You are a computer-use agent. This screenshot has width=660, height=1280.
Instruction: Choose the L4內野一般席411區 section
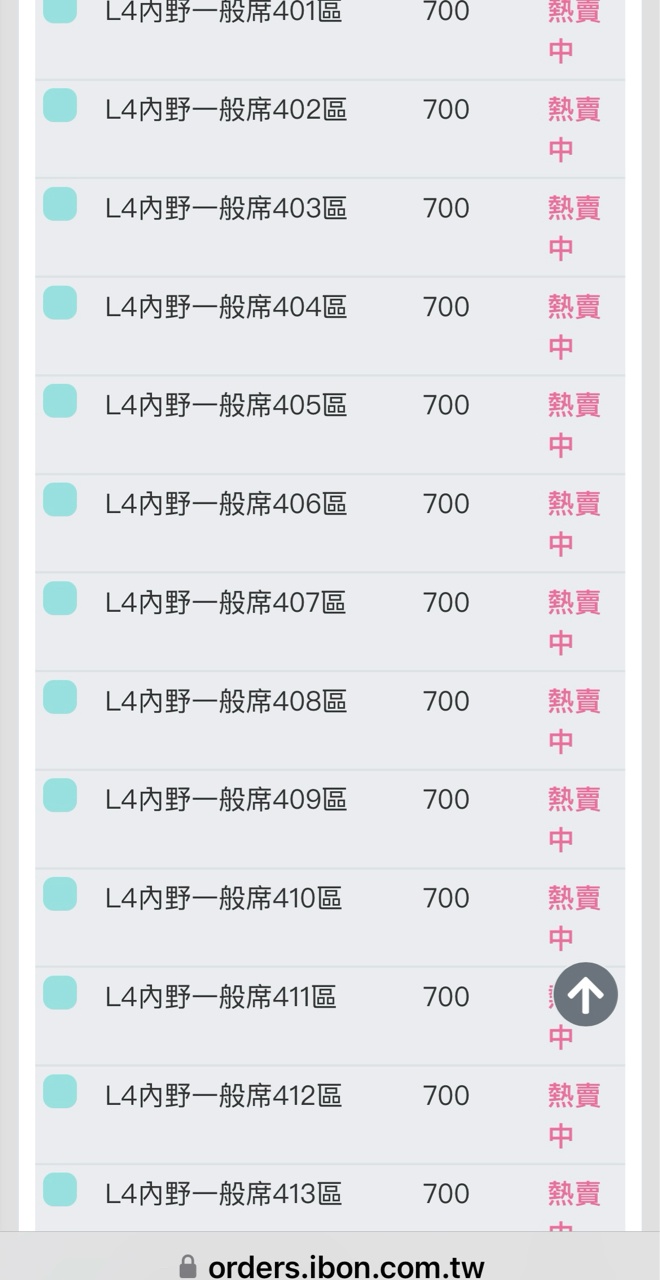click(x=221, y=997)
